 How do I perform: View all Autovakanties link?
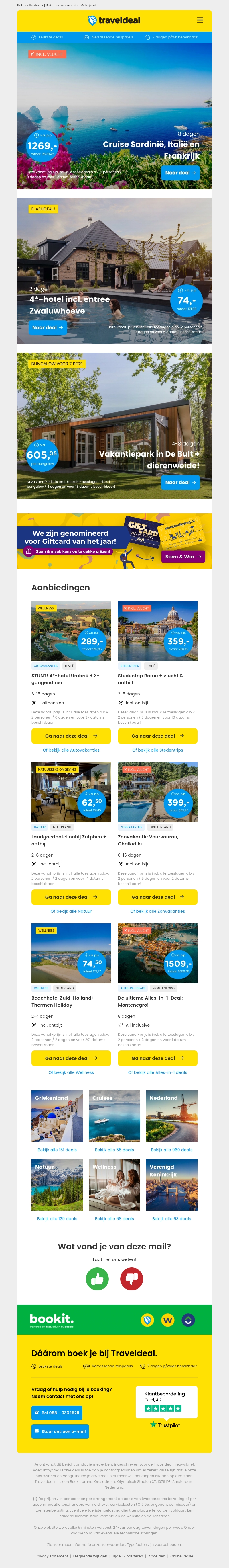(x=71, y=750)
